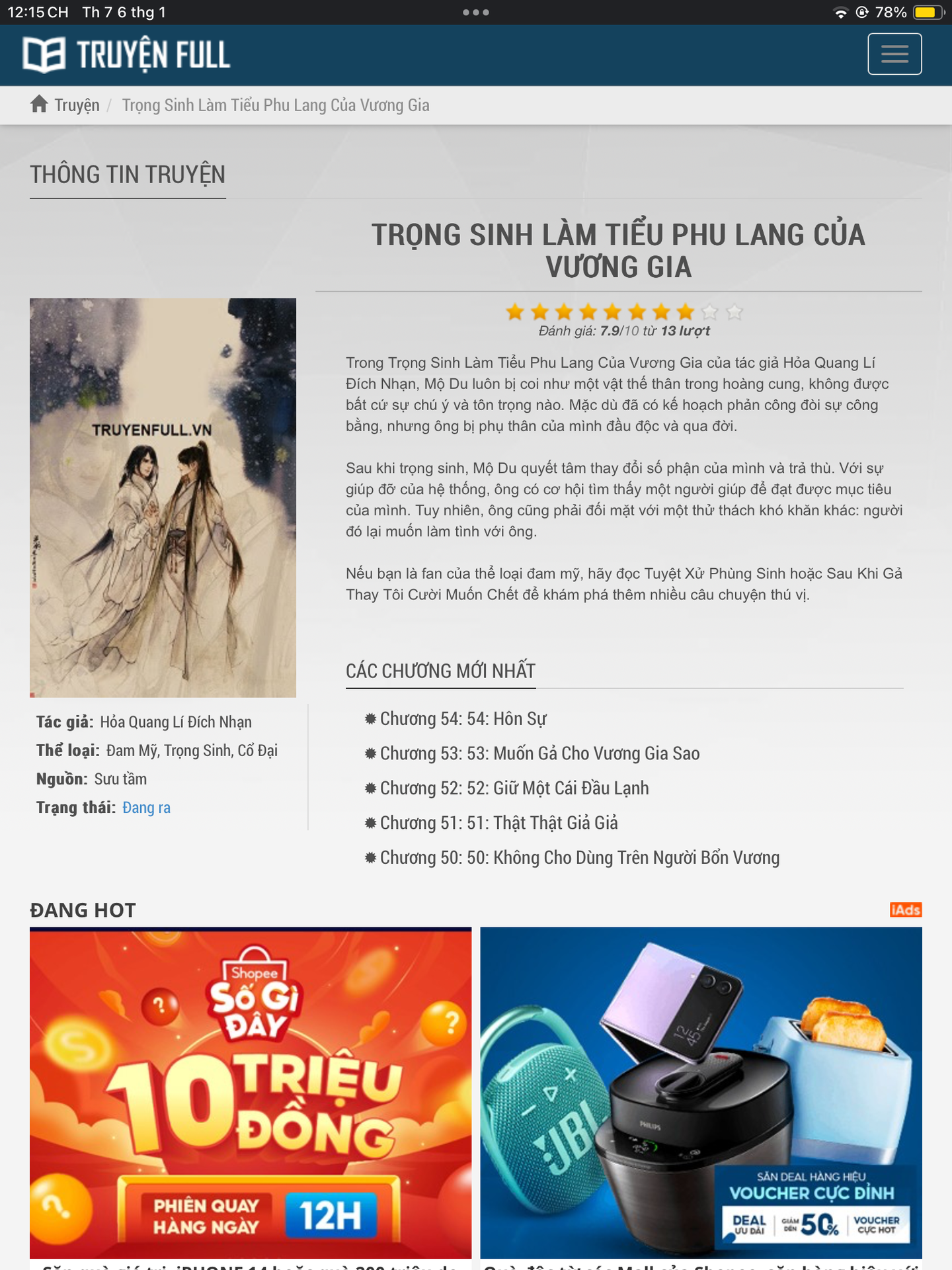Open the hamburger menu button
Screen dimensions: 952x1270
894,54
